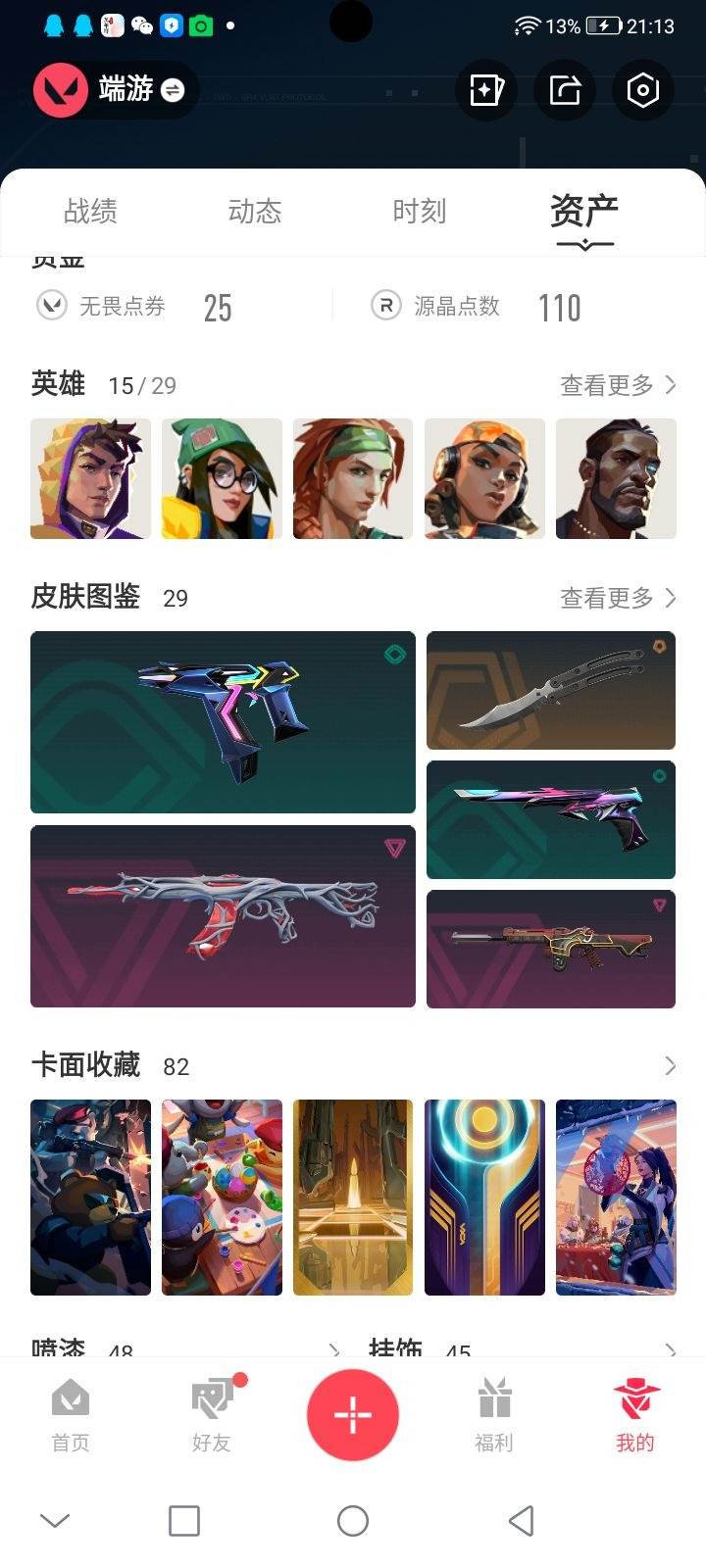706x1568 pixels.
Task: Tap the Valorant logo avatar top left
Action: click(59, 90)
